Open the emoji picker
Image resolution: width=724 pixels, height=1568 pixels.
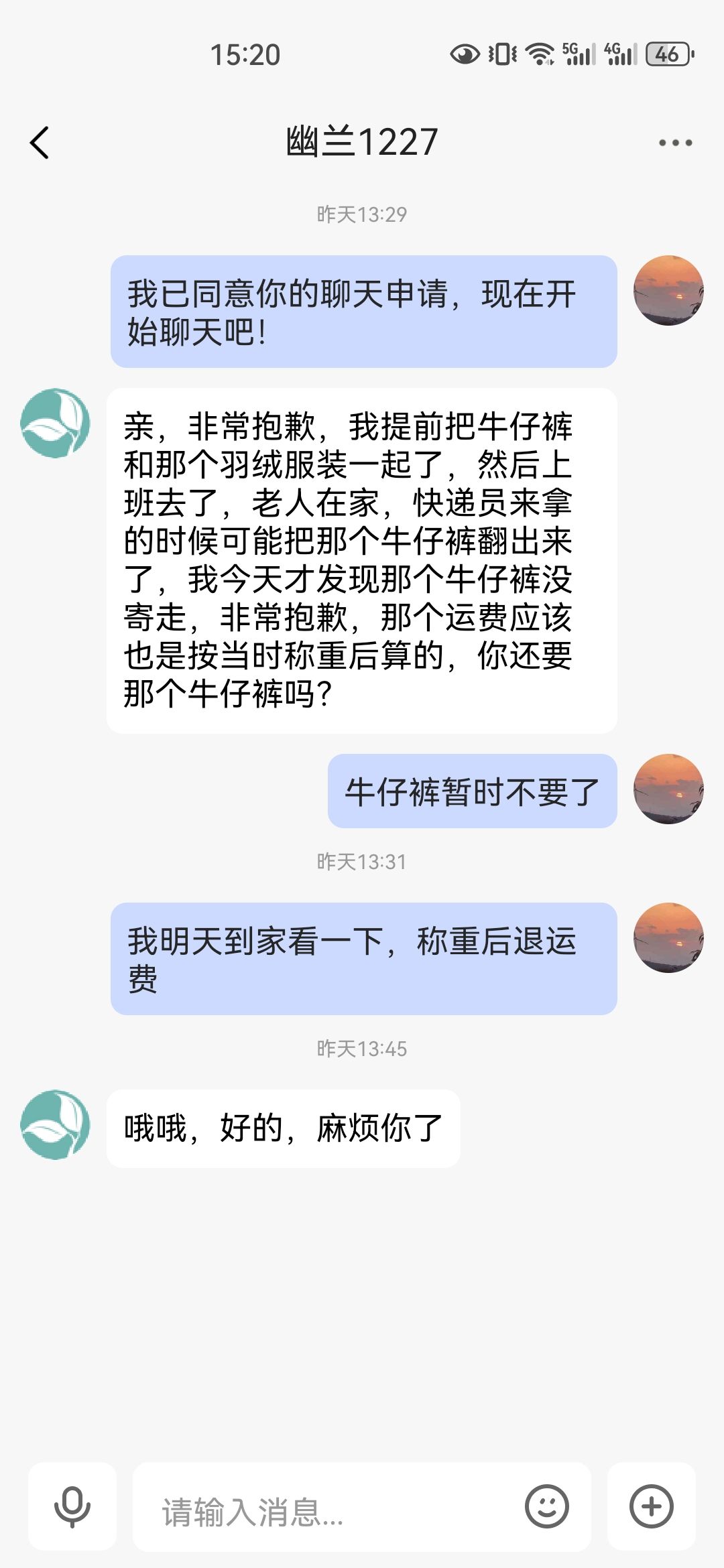(x=546, y=1506)
